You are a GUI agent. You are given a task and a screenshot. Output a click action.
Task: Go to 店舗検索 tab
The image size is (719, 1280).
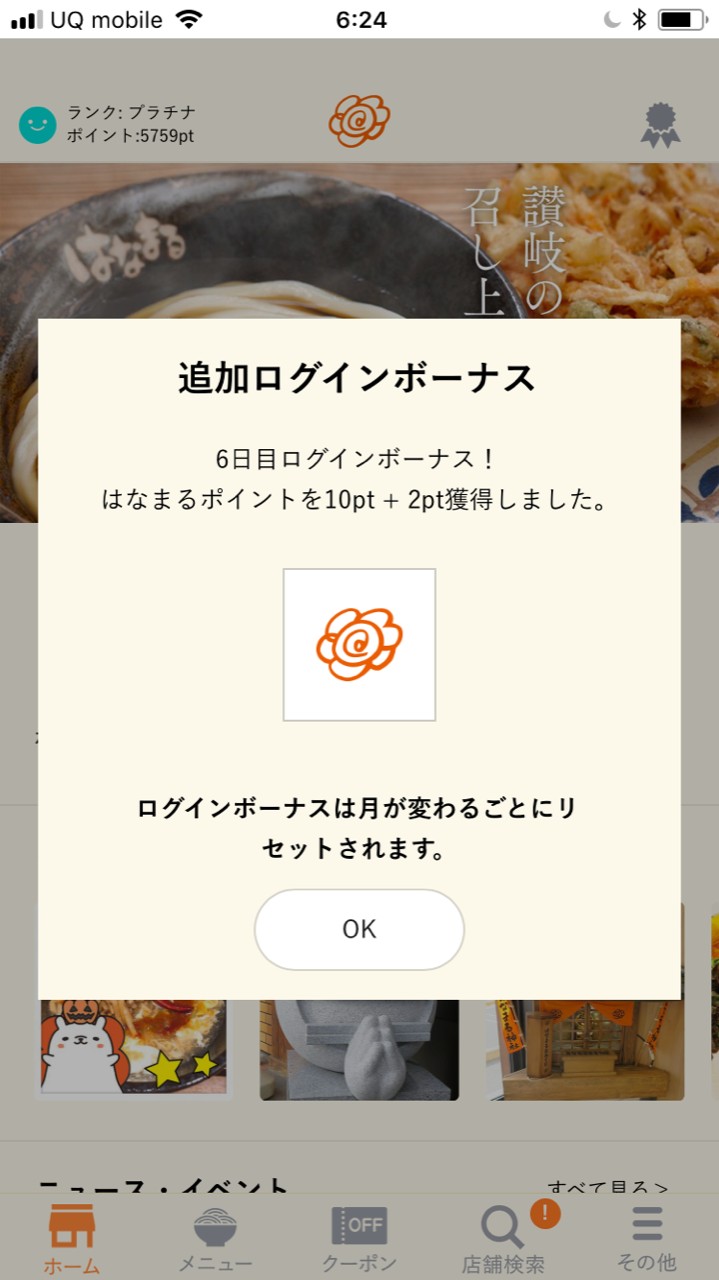503,1237
